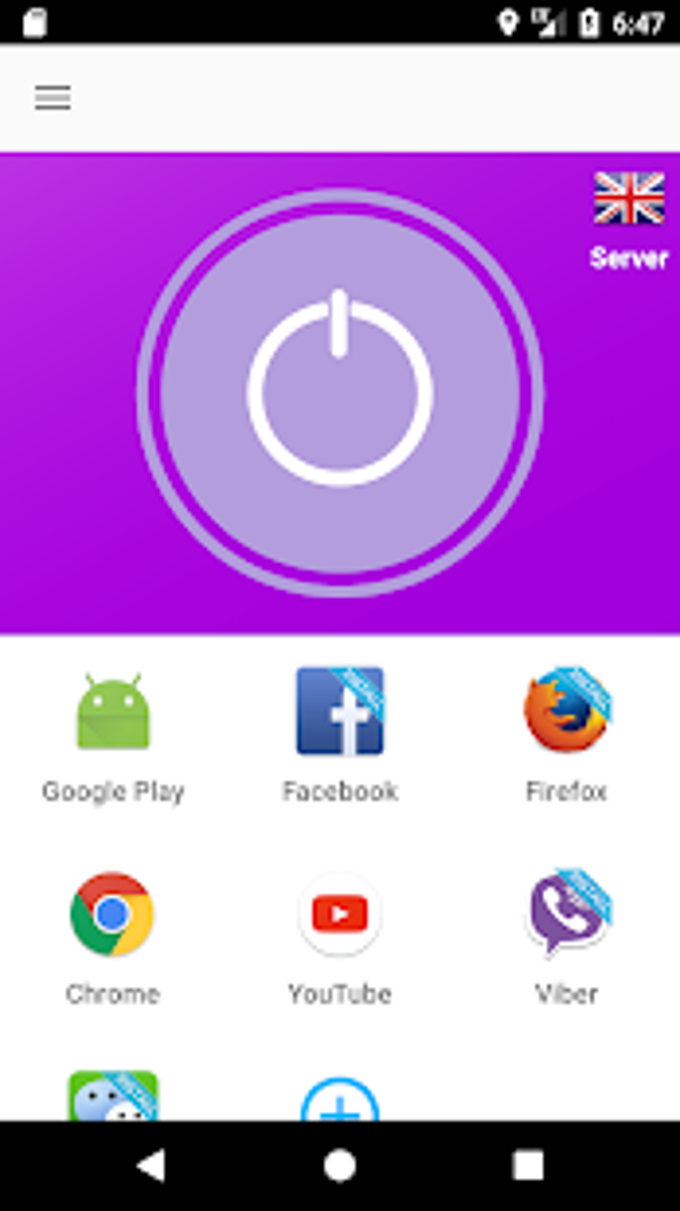Open the Facebook app shortcut
680x1211 pixels.
pyautogui.click(x=340, y=712)
